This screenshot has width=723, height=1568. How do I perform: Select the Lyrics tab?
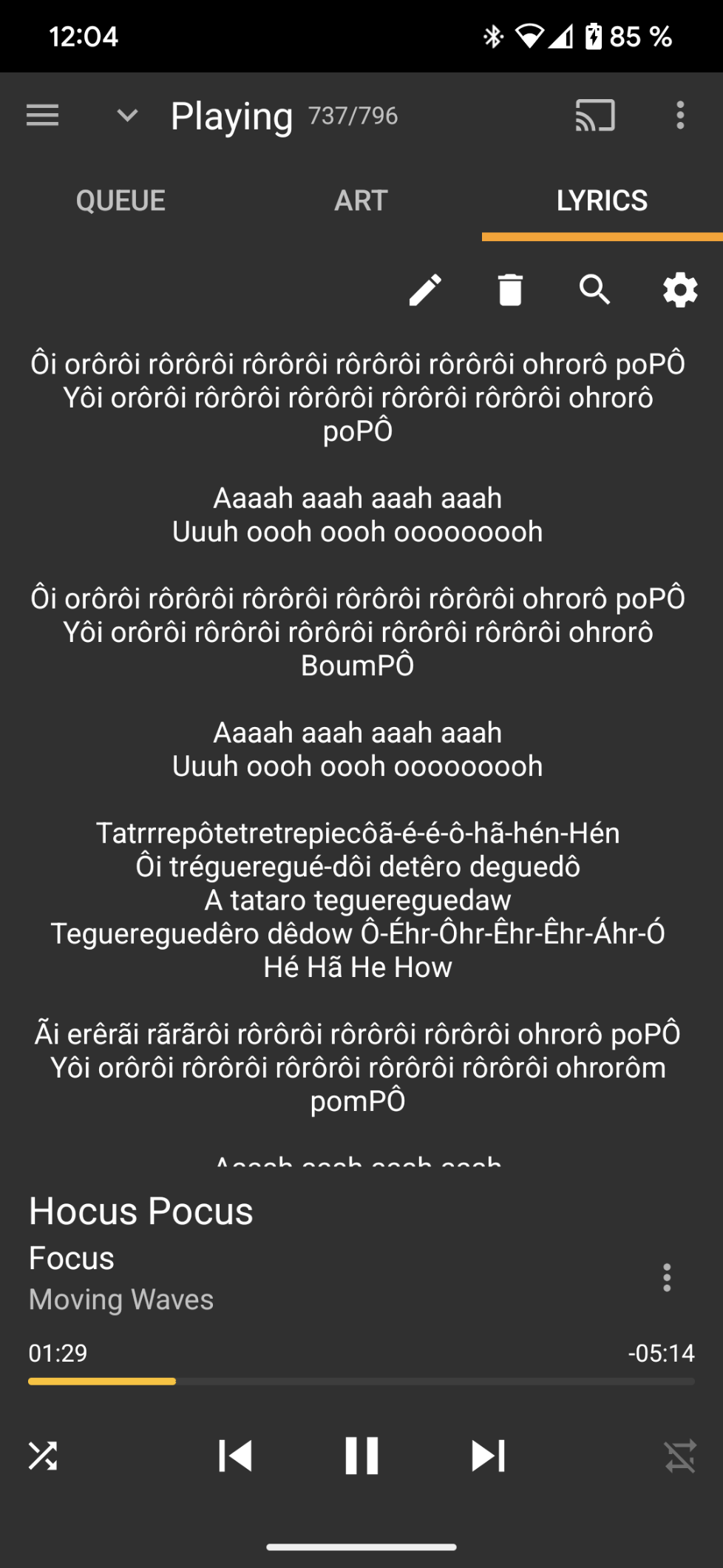(x=602, y=200)
